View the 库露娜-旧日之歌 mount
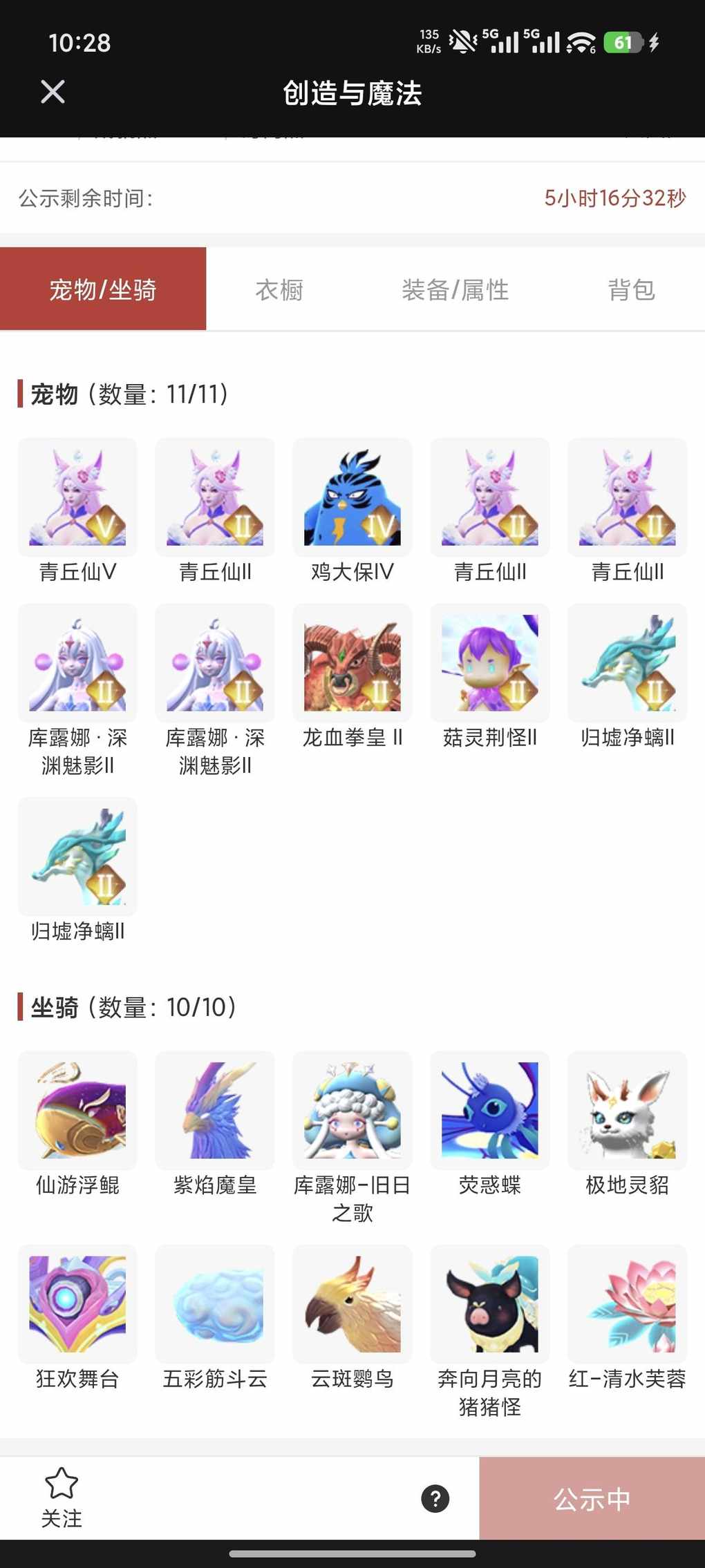This screenshot has width=705, height=1568. (x=352, y=1111)
